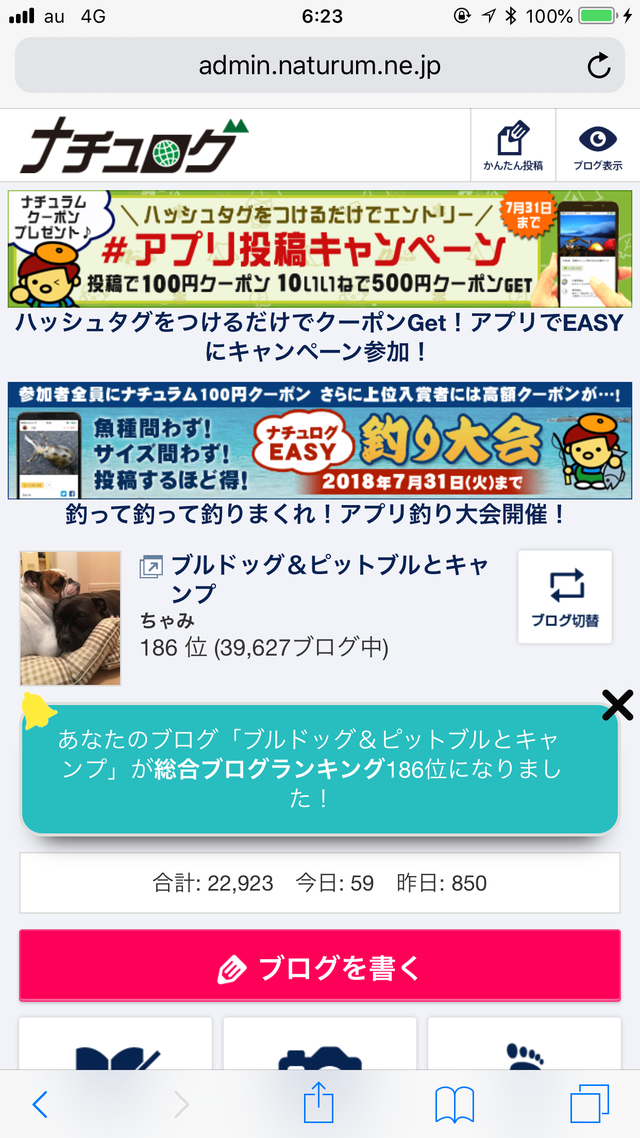Open the アプリ投稿キャンペーン banner
Image resolution: width=640 pixels, height=1138 pixels.
pyautogui.click(x=320, y=249)
